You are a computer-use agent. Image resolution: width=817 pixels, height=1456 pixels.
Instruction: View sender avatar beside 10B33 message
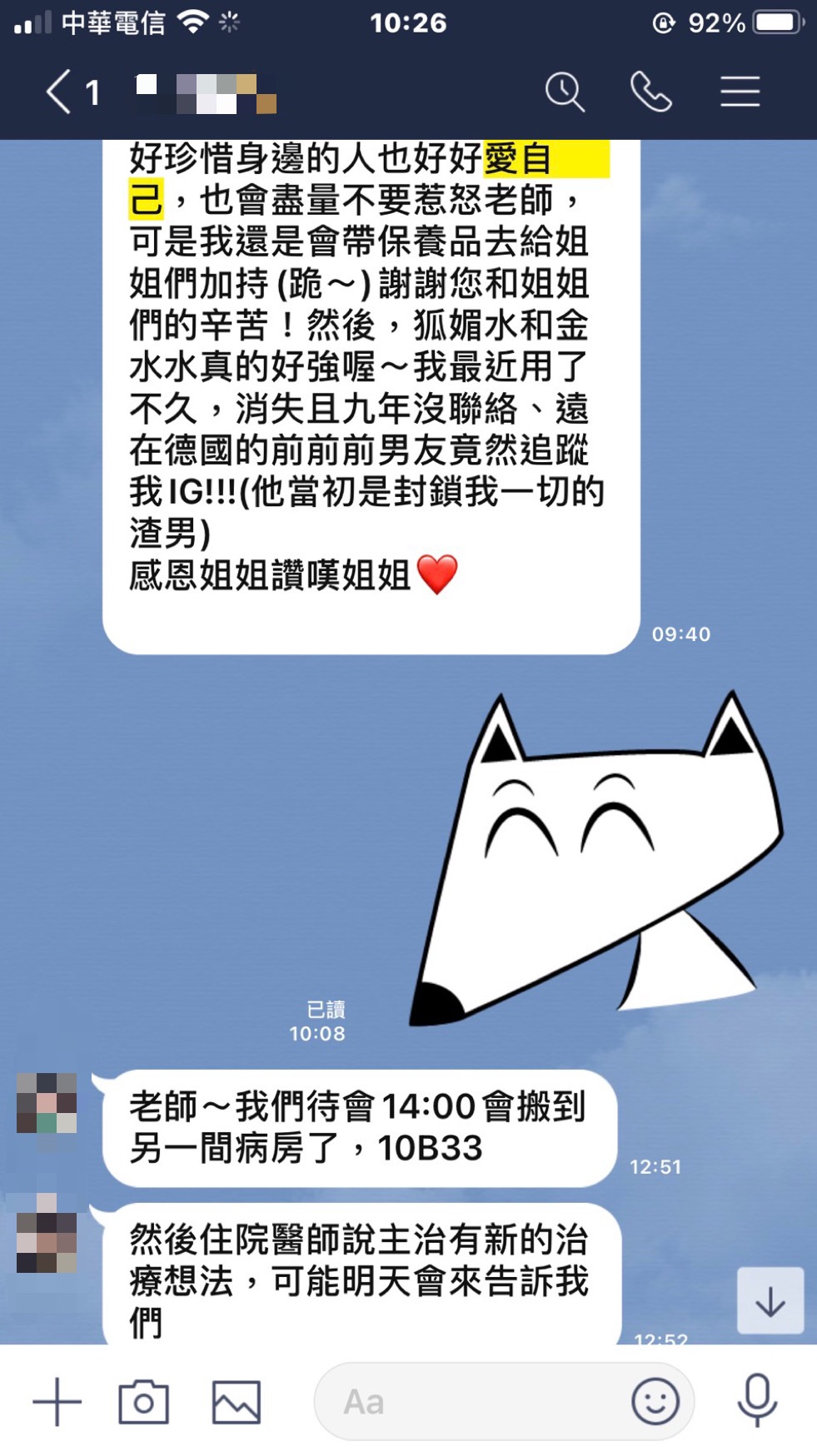pos(47,1103)
